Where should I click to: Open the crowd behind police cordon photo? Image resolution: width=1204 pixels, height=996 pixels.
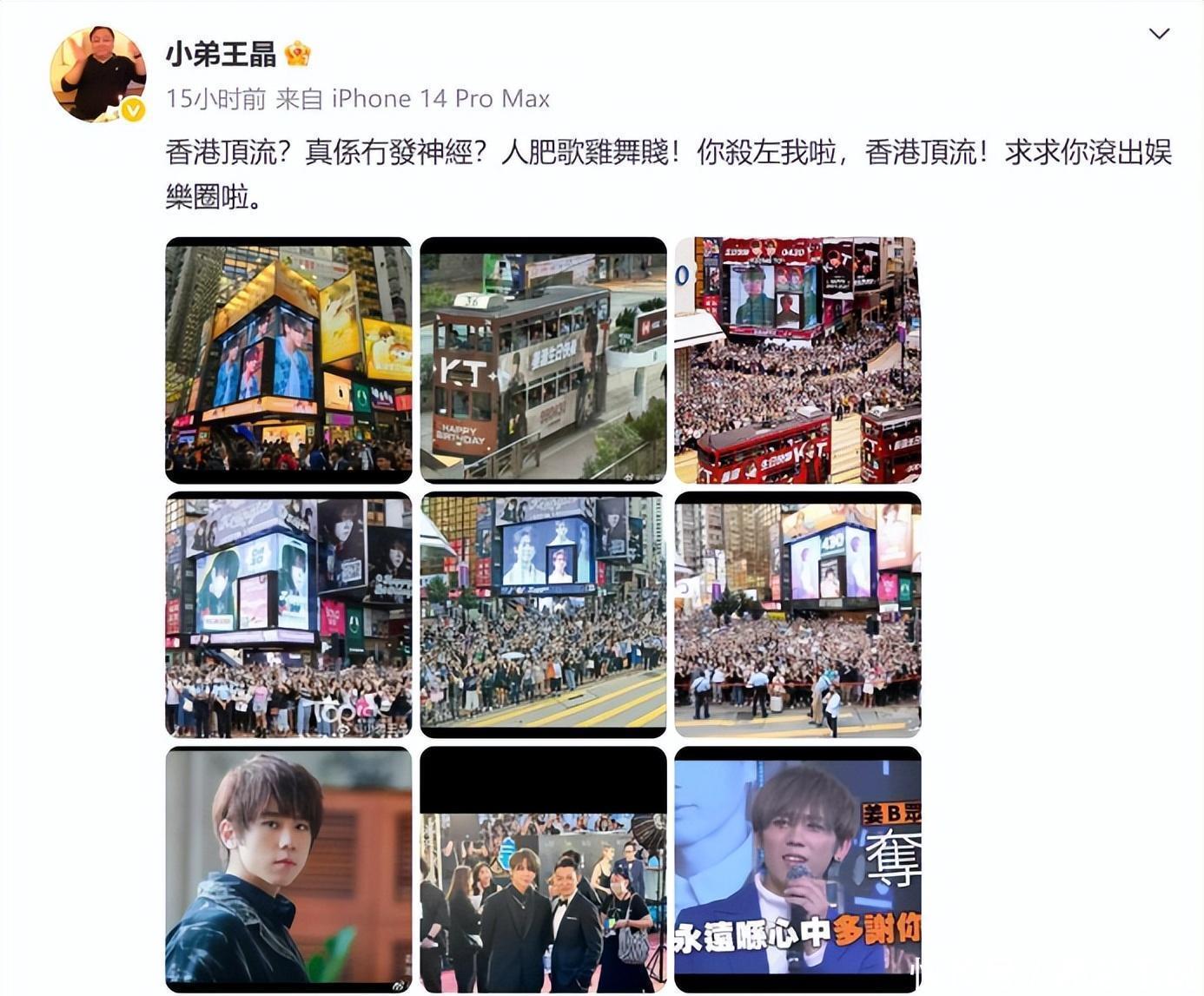pos(797,614)
